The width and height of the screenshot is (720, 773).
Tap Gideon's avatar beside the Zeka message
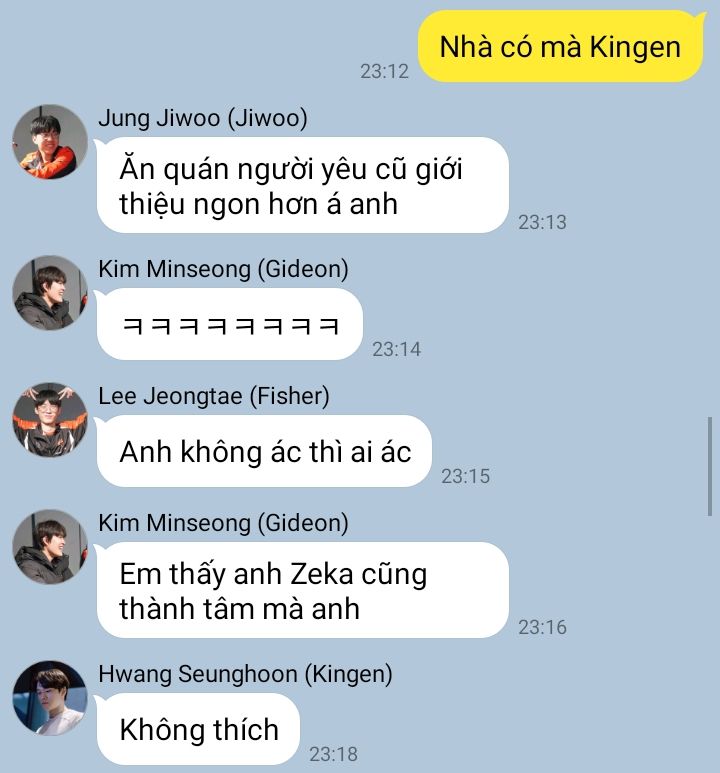click(49, 546)
